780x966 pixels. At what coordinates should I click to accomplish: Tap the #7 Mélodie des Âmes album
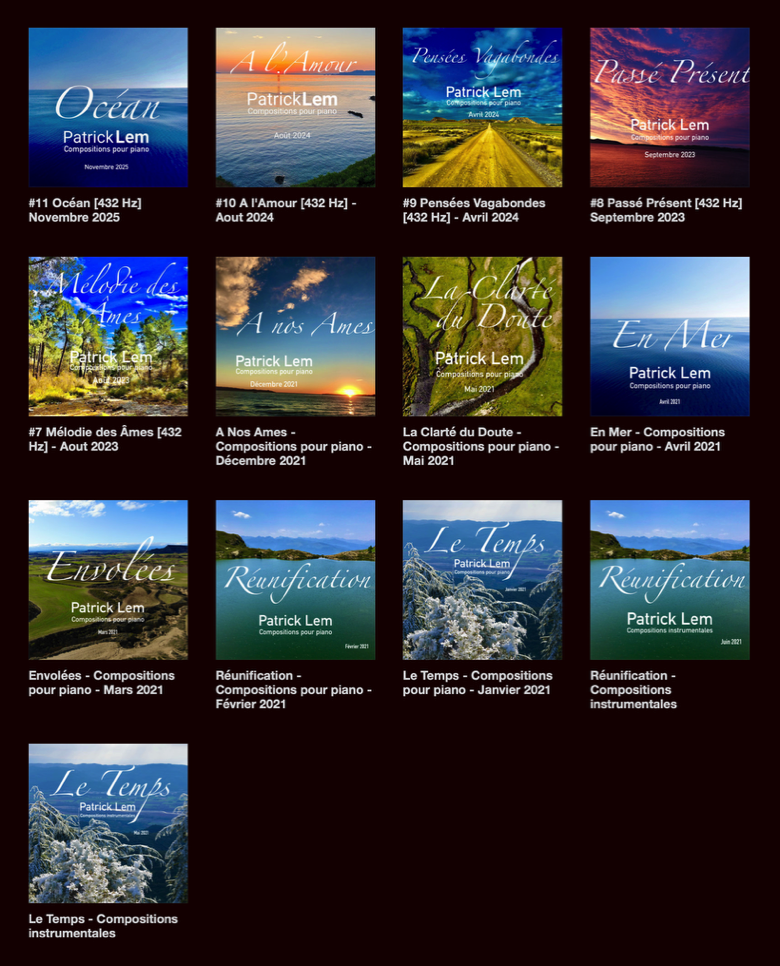click(x=108, y=336)
